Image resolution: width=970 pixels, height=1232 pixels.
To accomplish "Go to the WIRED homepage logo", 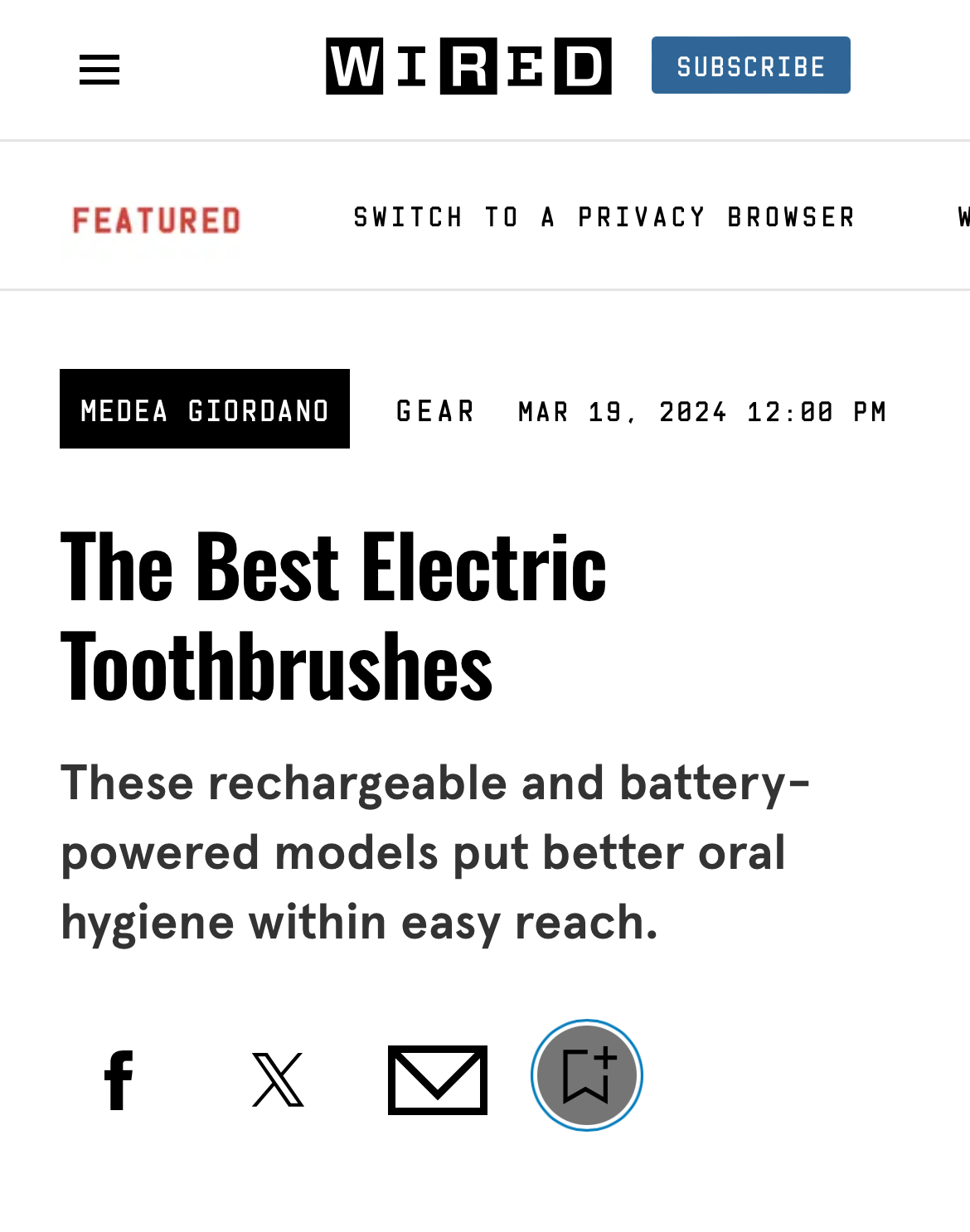I will coord(468,66).
